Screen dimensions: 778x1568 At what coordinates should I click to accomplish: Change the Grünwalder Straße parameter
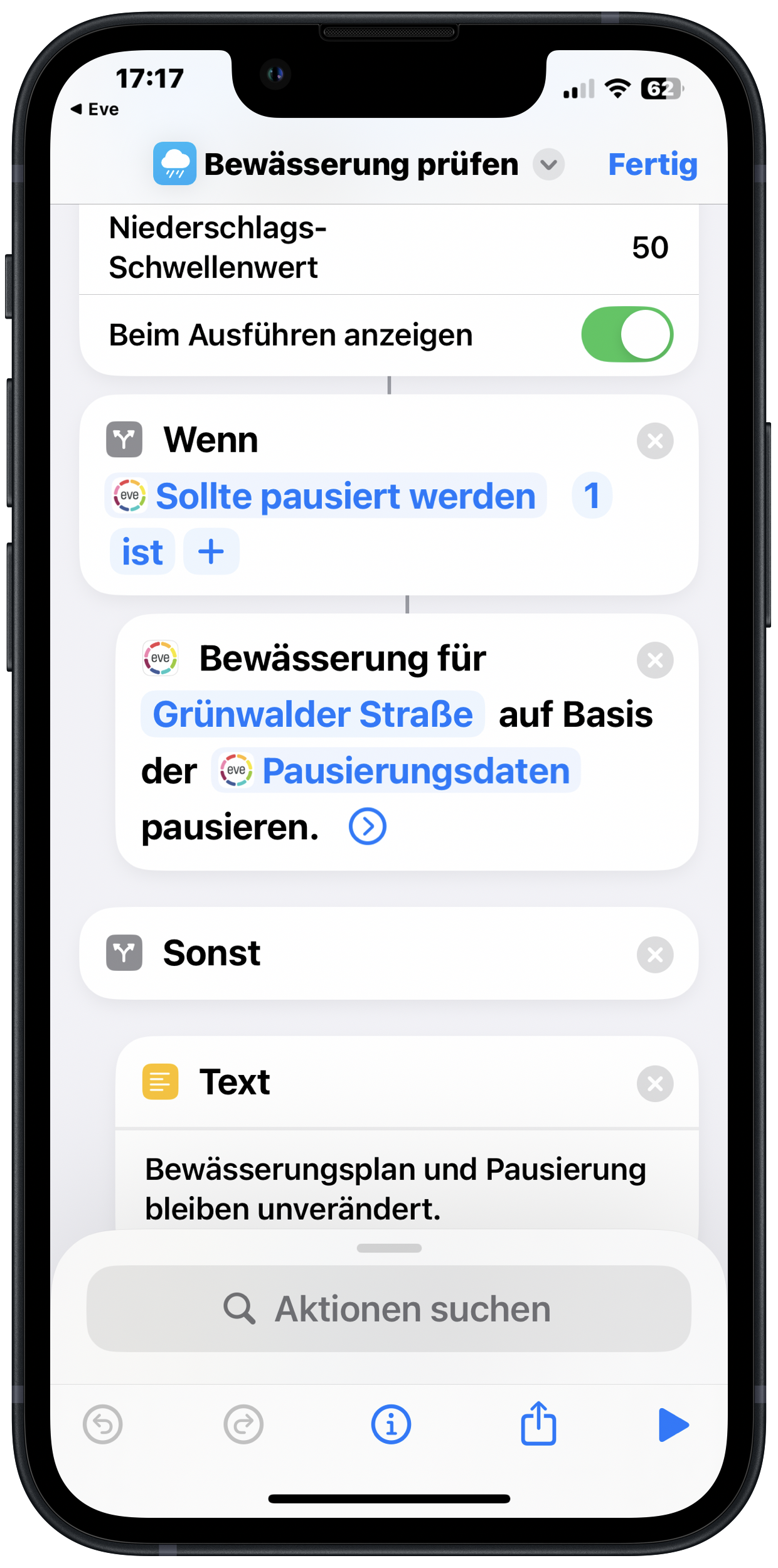click(x=312, y=714)
